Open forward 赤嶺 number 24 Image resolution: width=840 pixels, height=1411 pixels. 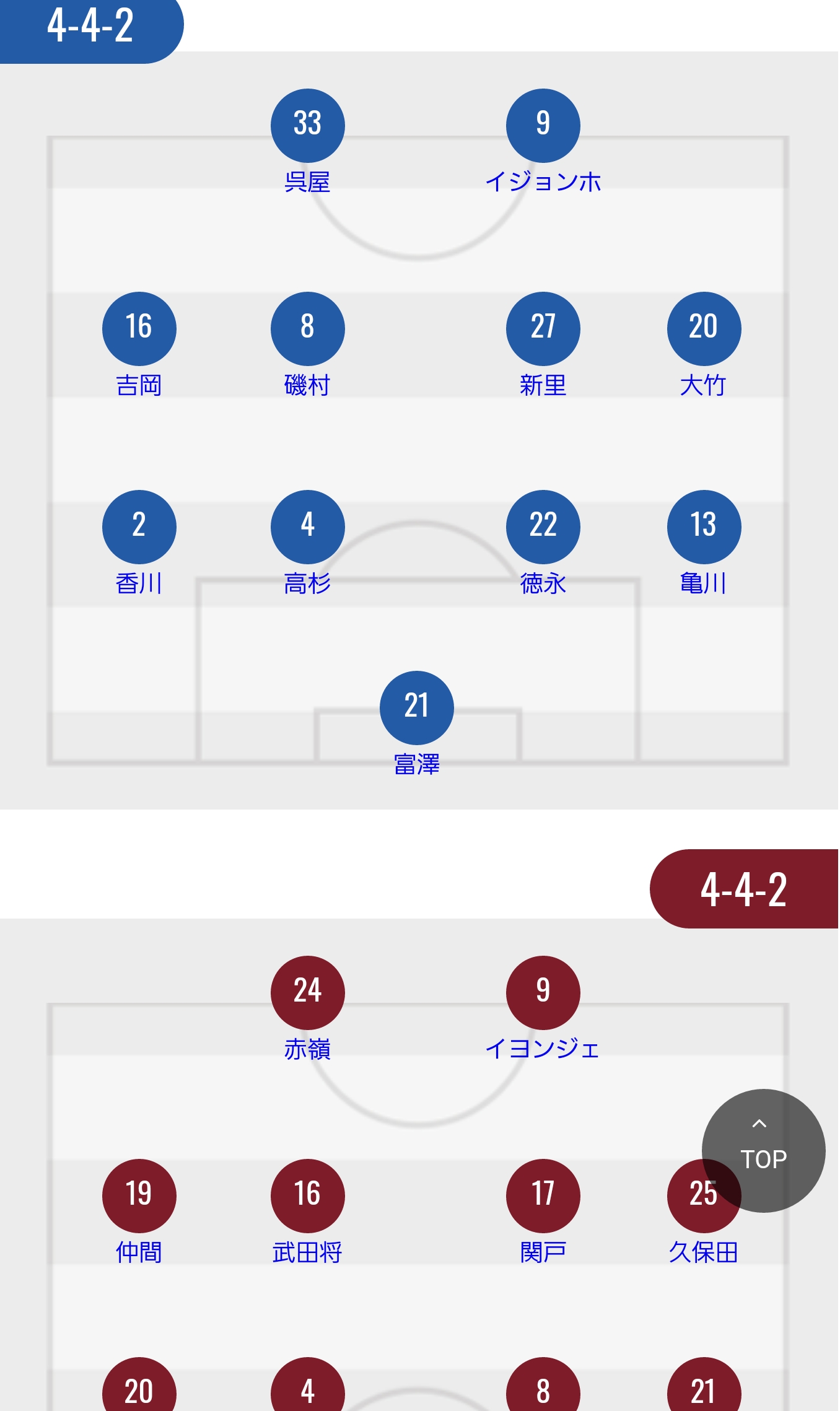[x=307, y=1010]
